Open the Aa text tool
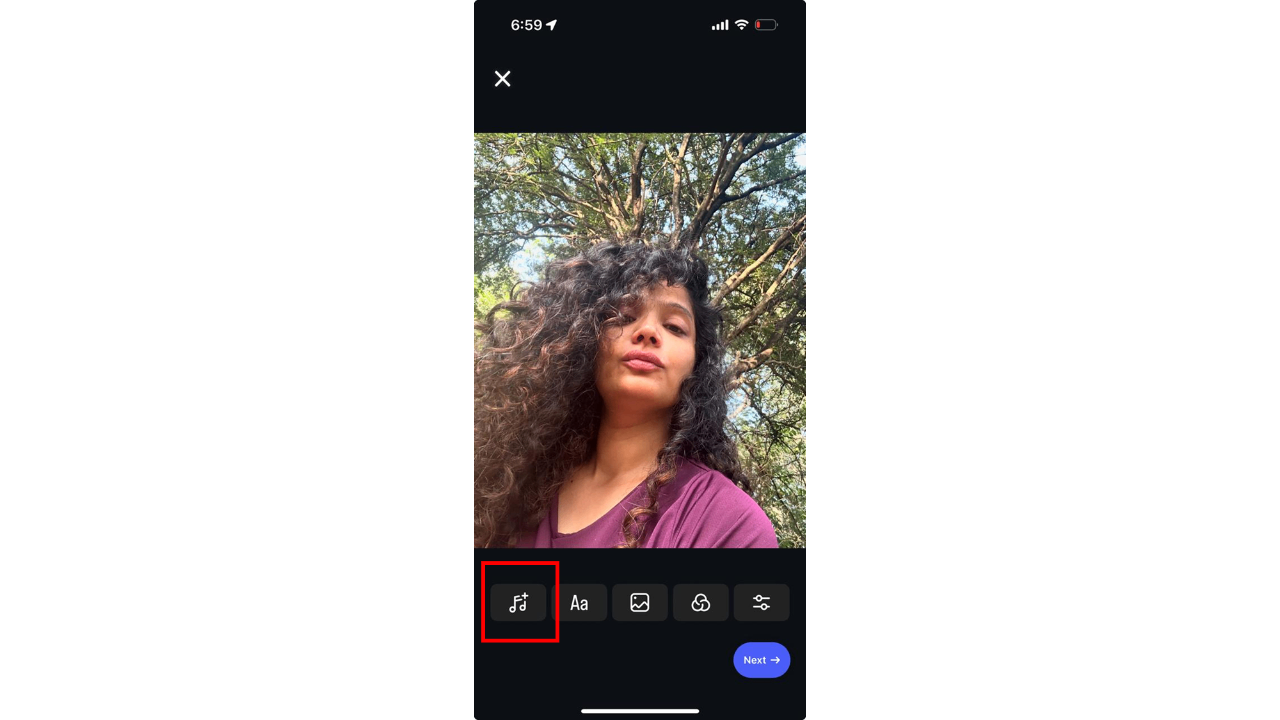Viewport: 1280px width, 720px height. point(579,603)
